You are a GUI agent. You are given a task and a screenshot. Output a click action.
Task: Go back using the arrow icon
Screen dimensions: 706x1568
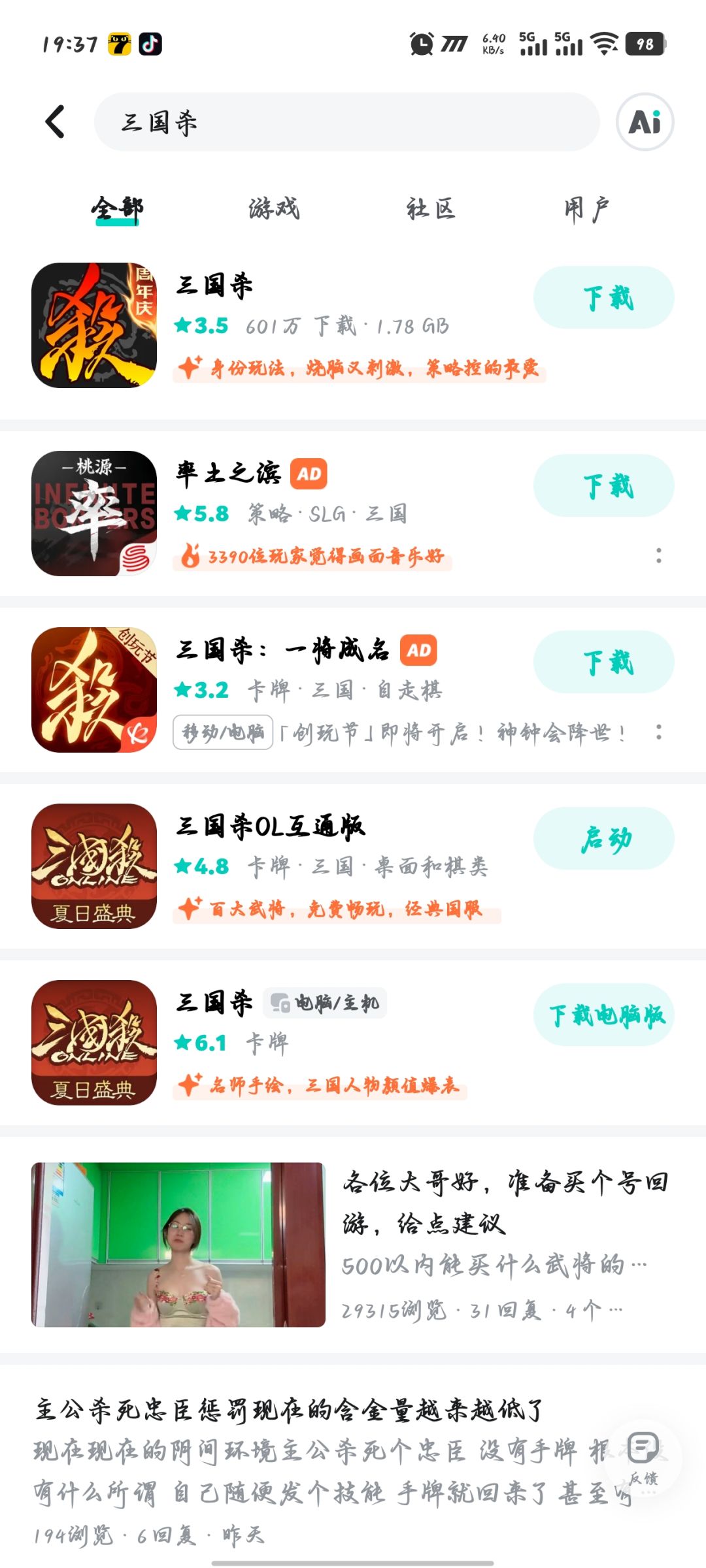[56, 122]
